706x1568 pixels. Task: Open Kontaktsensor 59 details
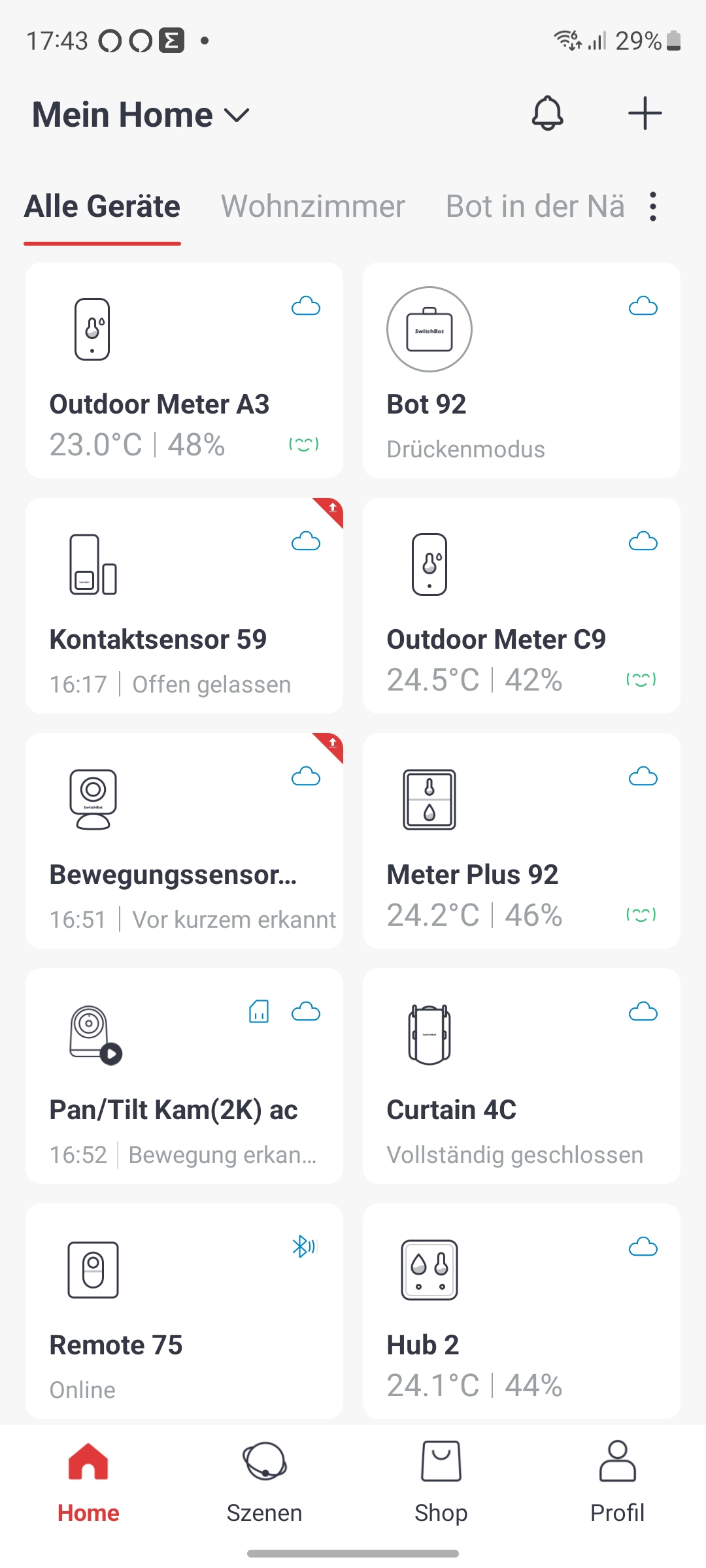pos(184,606)
